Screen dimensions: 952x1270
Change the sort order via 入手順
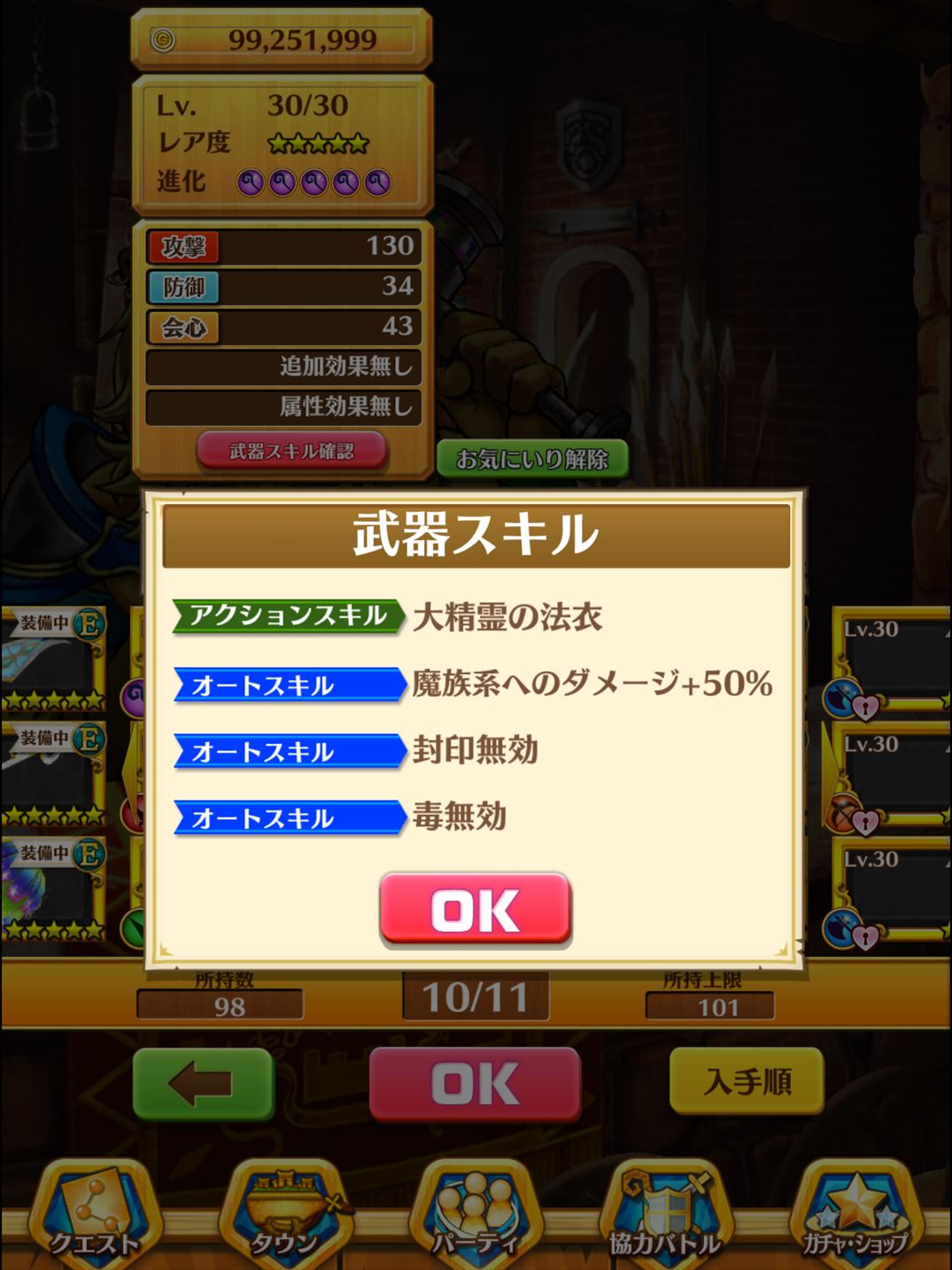[x=747, y=1080]
